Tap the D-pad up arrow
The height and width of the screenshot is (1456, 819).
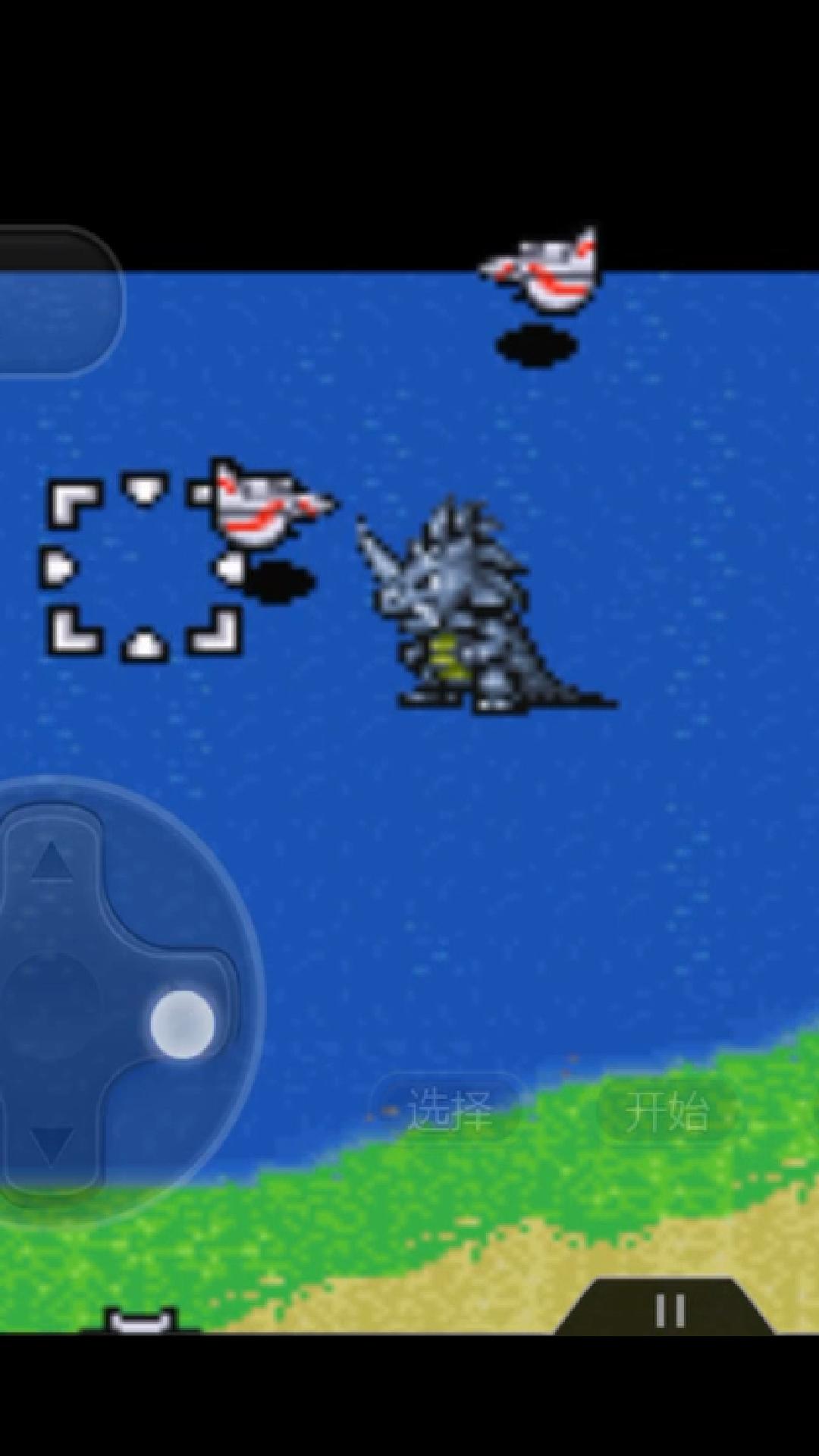[52, 862]
